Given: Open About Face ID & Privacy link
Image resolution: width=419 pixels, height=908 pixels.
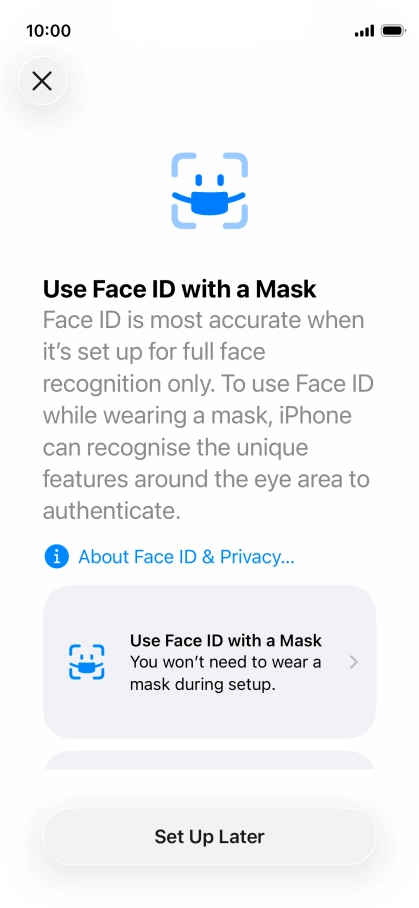Looking at the screenshot, I should [186, 557].
